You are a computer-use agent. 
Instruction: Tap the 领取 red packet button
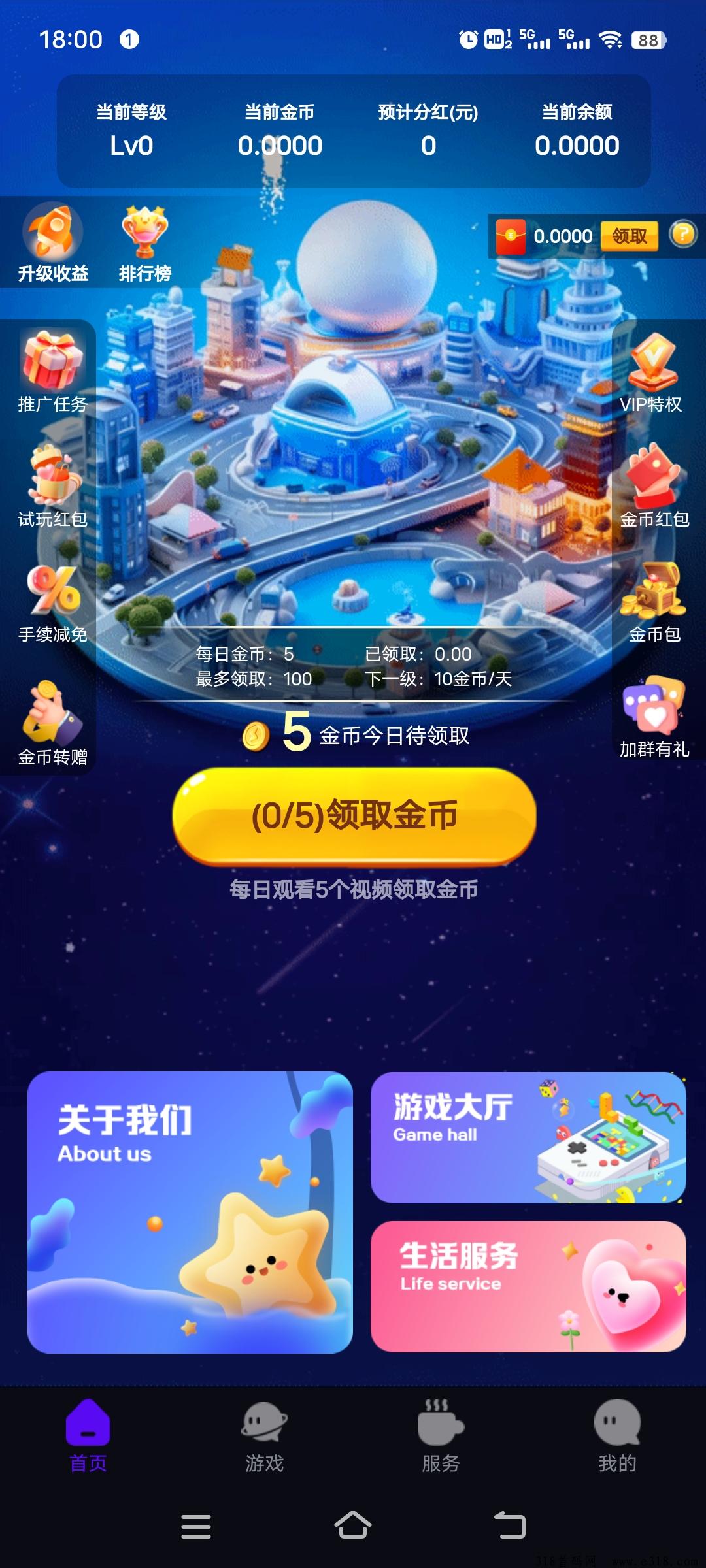[629, 236]
